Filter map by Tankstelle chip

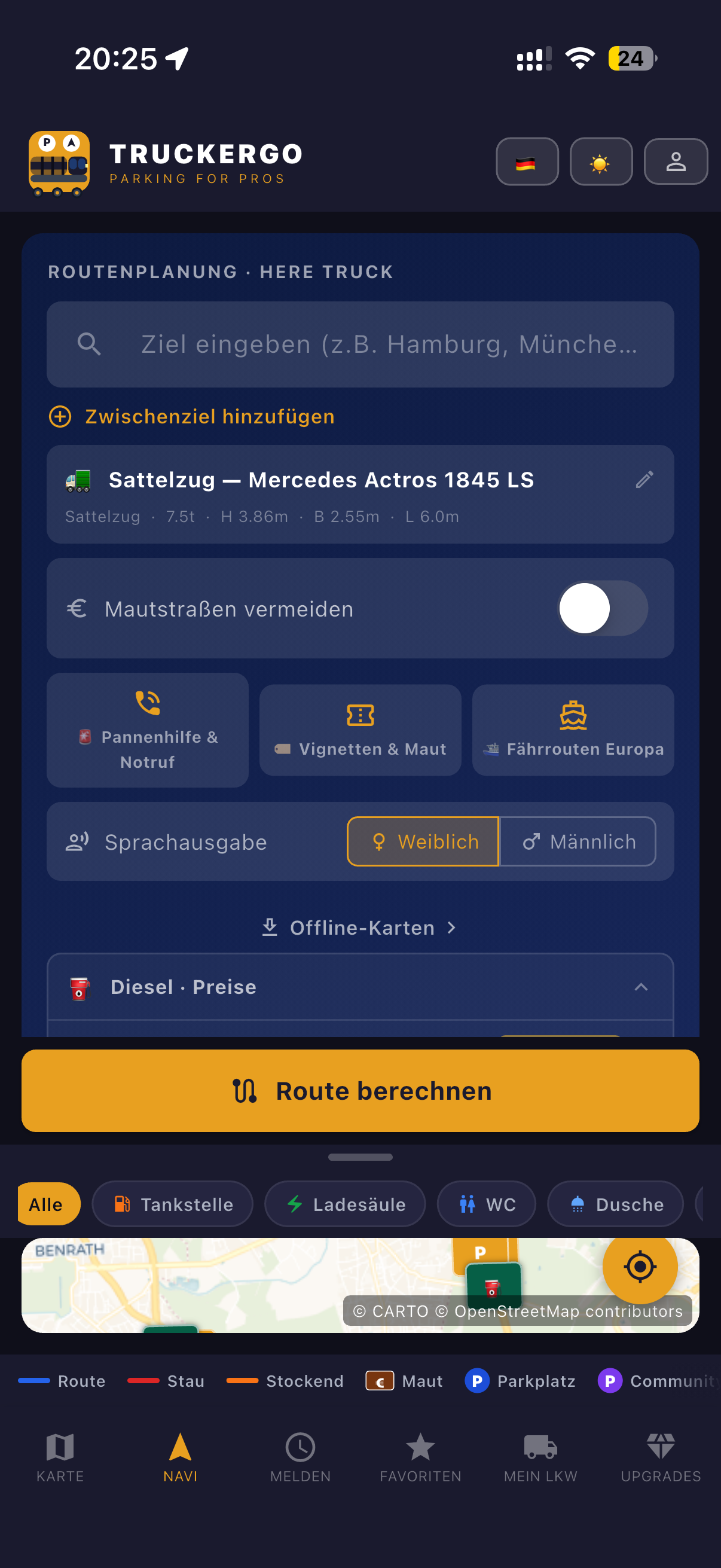[x=172, y=1204]
